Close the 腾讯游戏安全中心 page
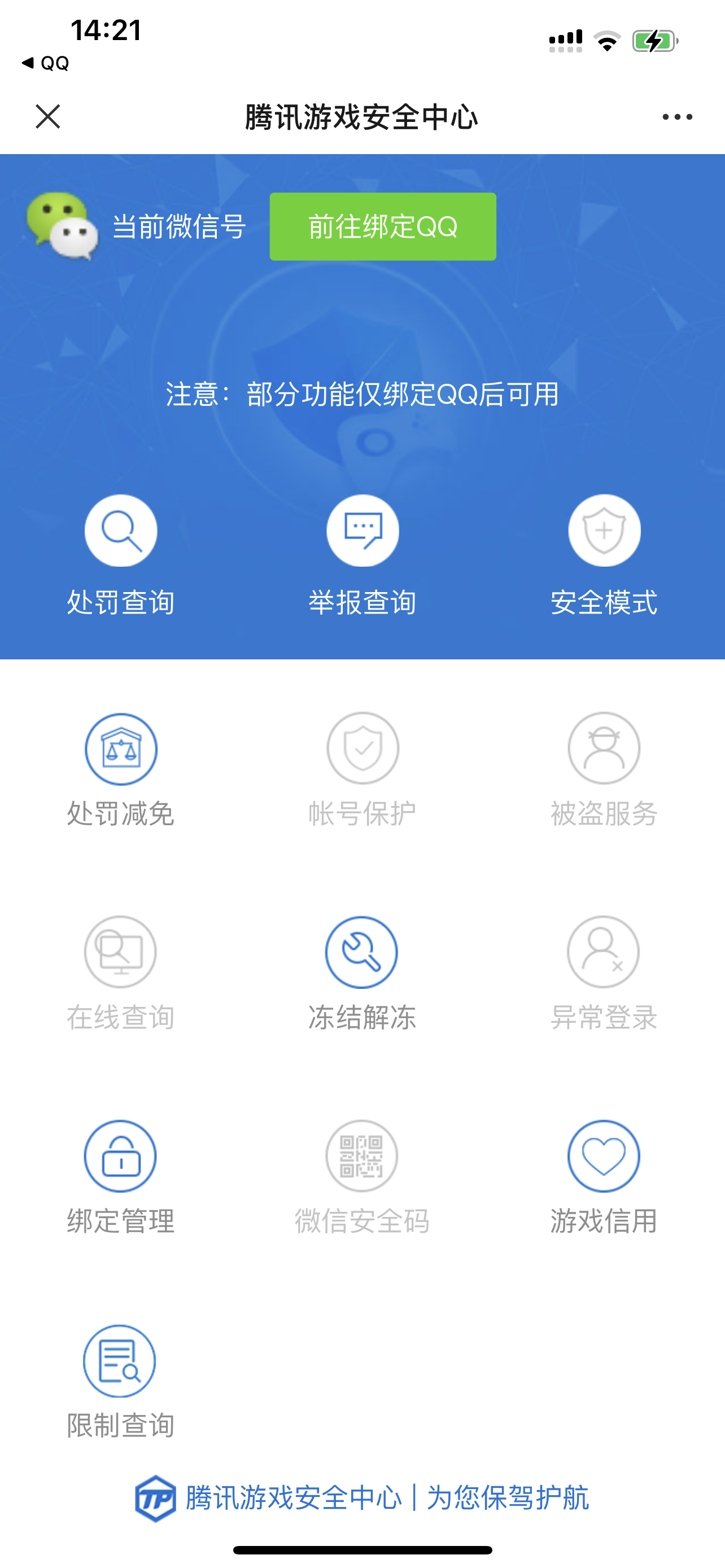Image resolution: width=725 pixels, height=1568 pixels. (x=47, y=116)
